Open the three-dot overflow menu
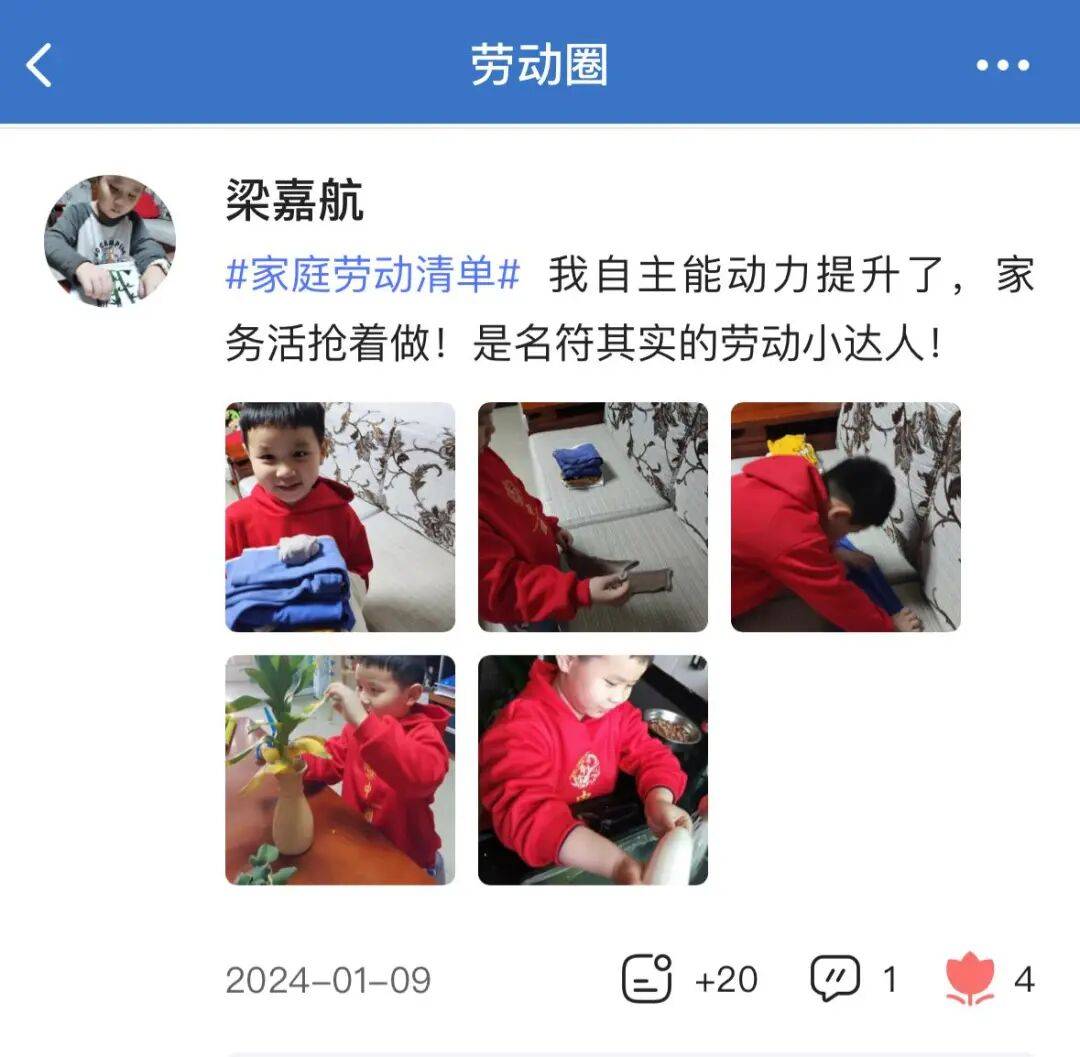The image size is (1080, 1057). 1002,66
